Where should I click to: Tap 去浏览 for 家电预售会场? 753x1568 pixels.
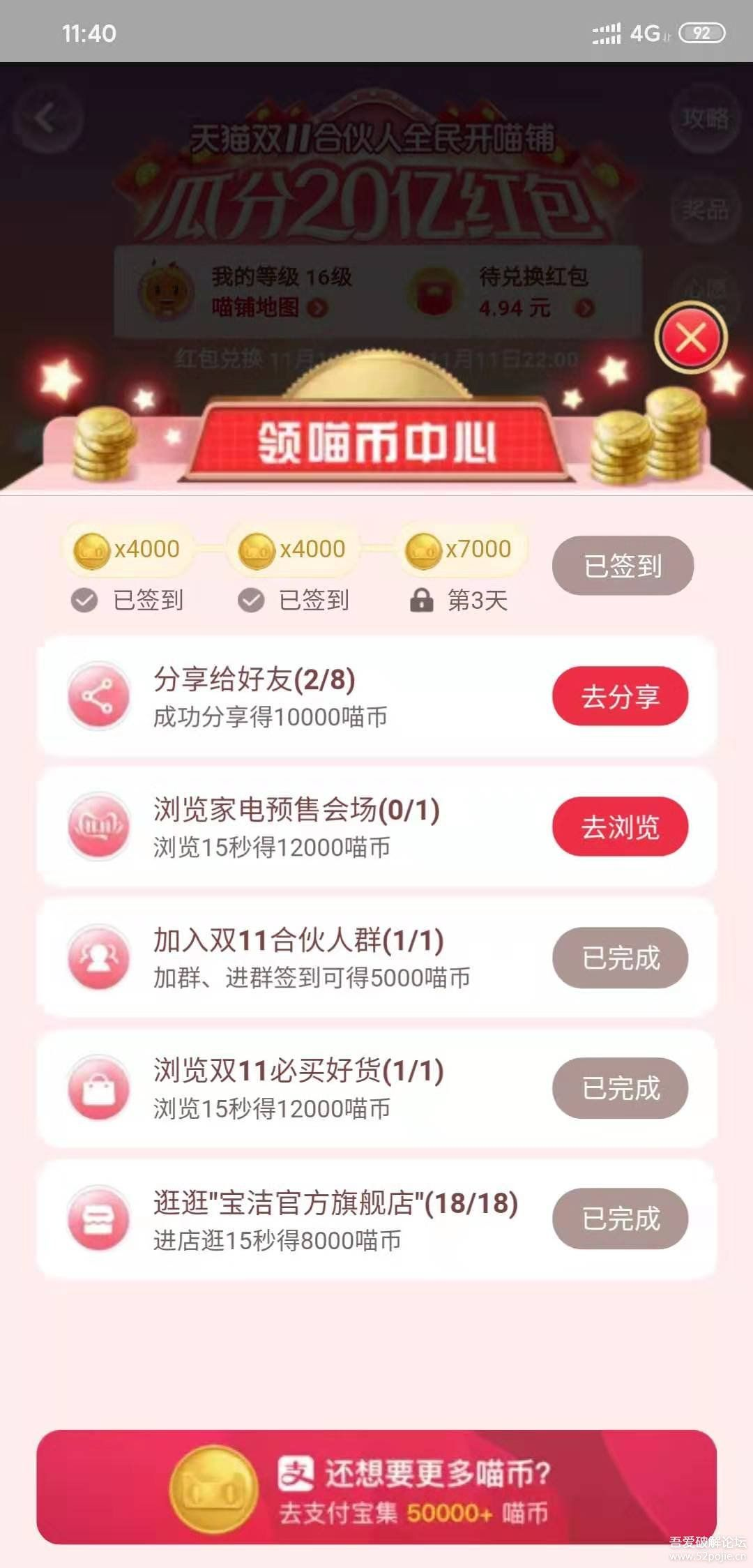click(x=620, y=827)
